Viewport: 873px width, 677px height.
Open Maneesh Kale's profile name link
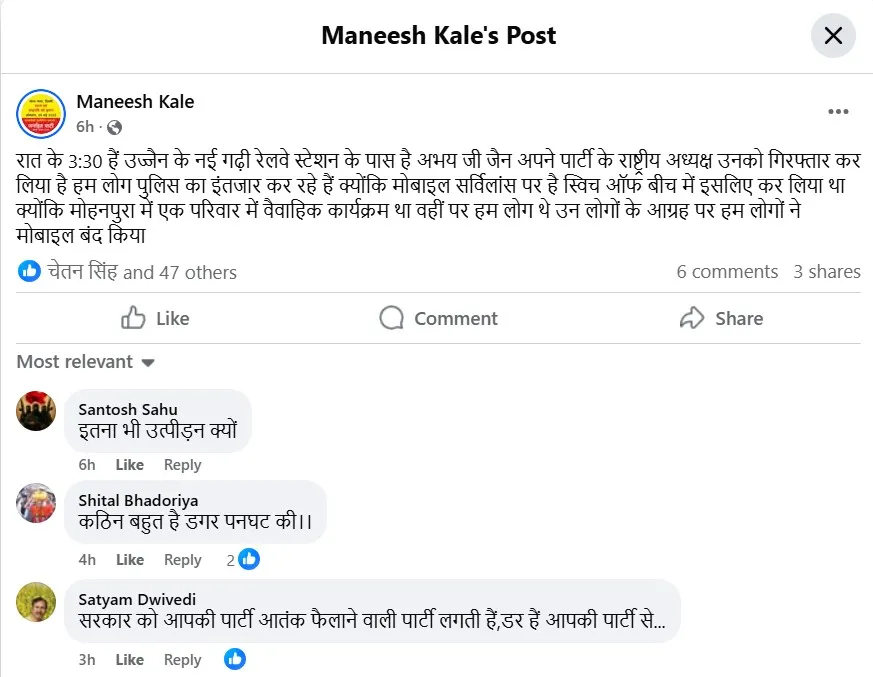pos(135,101)
